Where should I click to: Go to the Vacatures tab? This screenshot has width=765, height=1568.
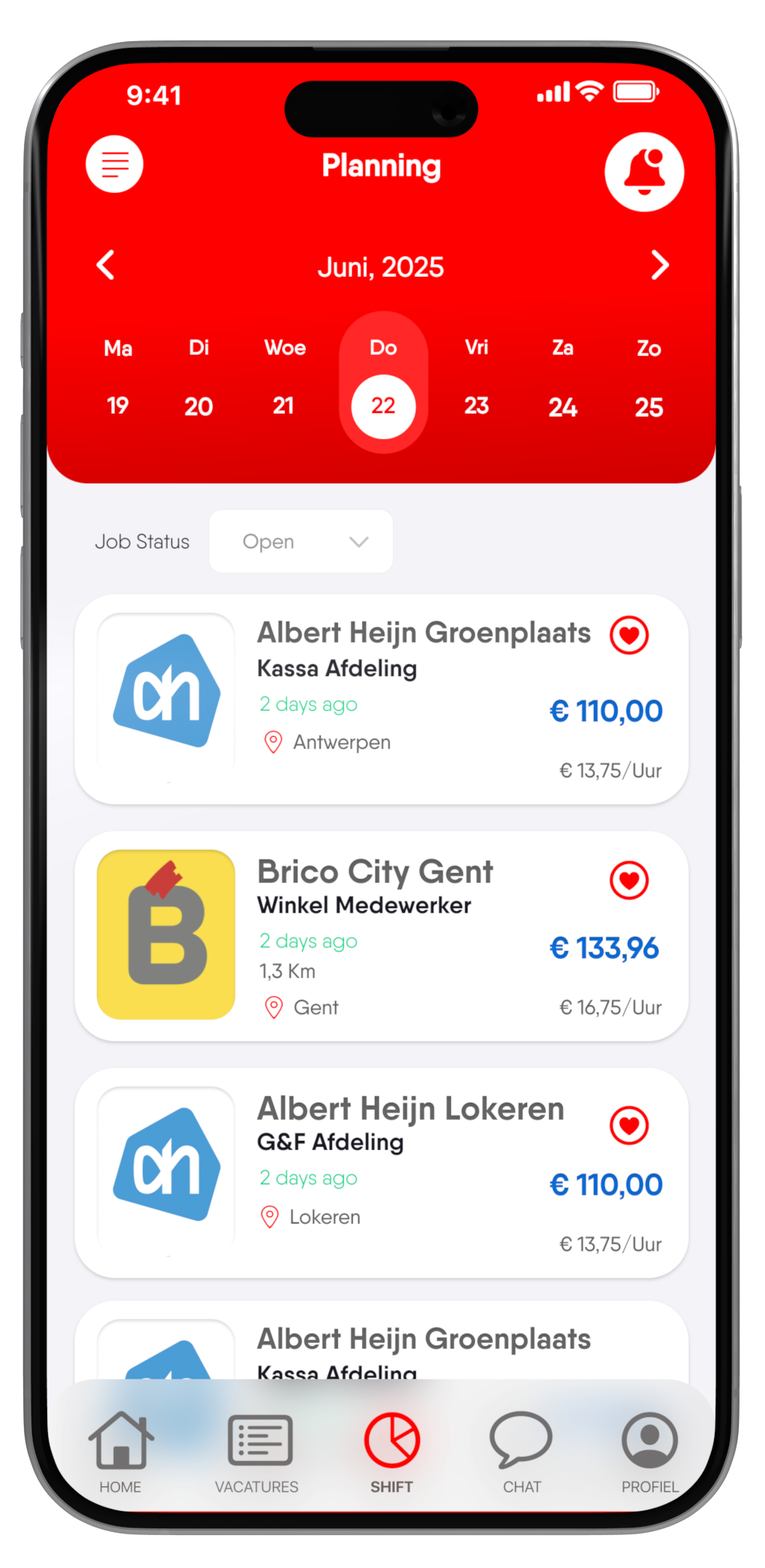coord(257,1453)
